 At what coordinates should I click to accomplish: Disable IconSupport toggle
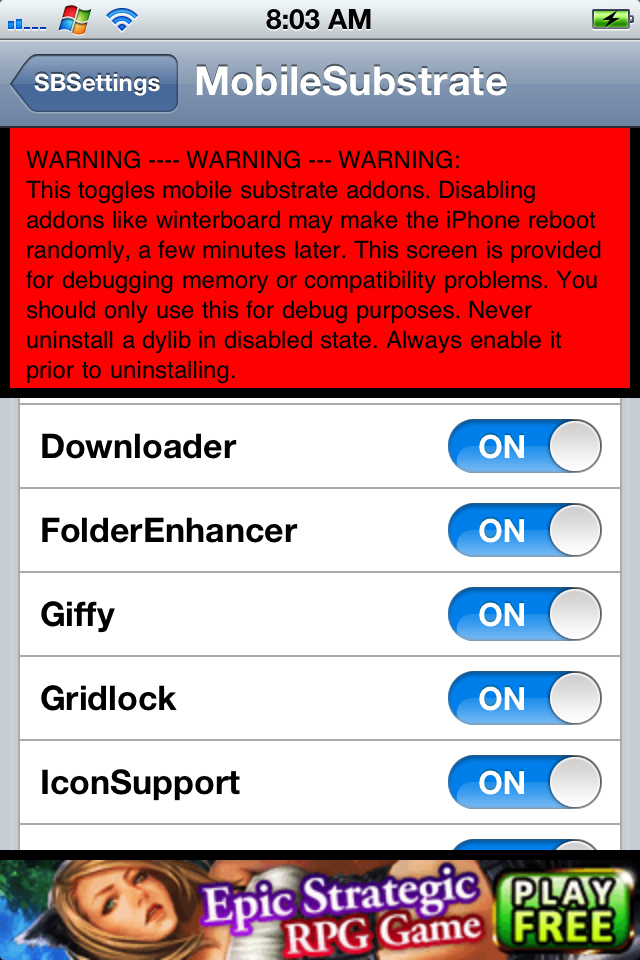pyautogui.click(x=524, y=782)
